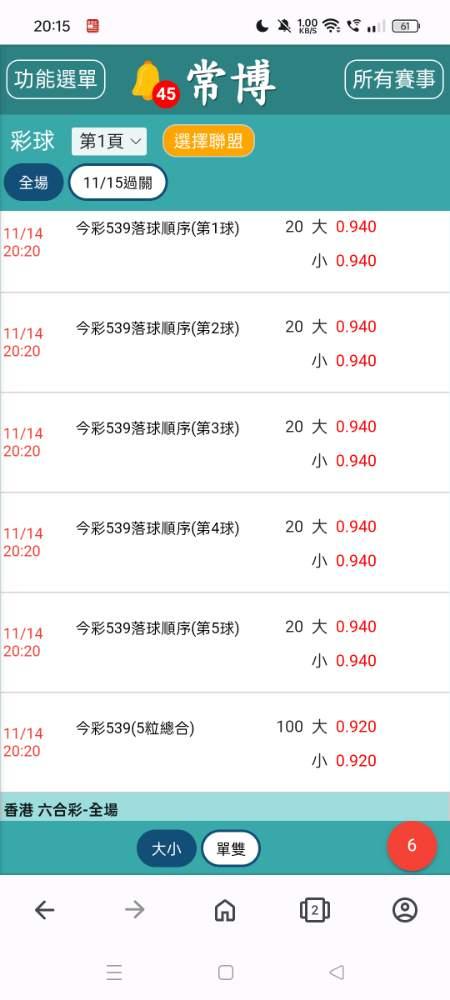Go back with the browser back arrow
Viewport: 450px width, 1000px height.
click(x=45, y=910)
